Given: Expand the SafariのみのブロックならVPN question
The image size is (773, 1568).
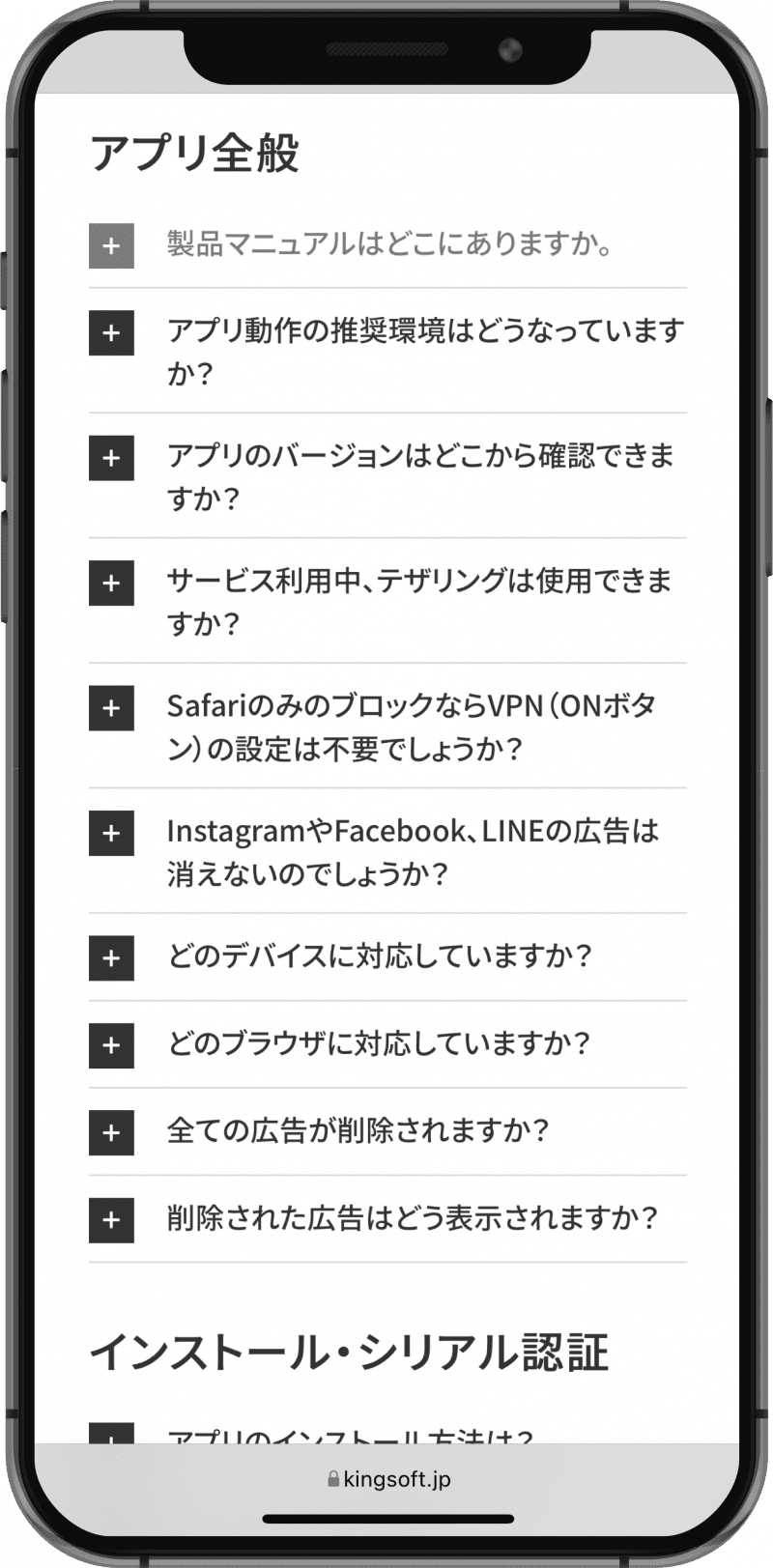Looking at the screenshot, I should (111, 708).
